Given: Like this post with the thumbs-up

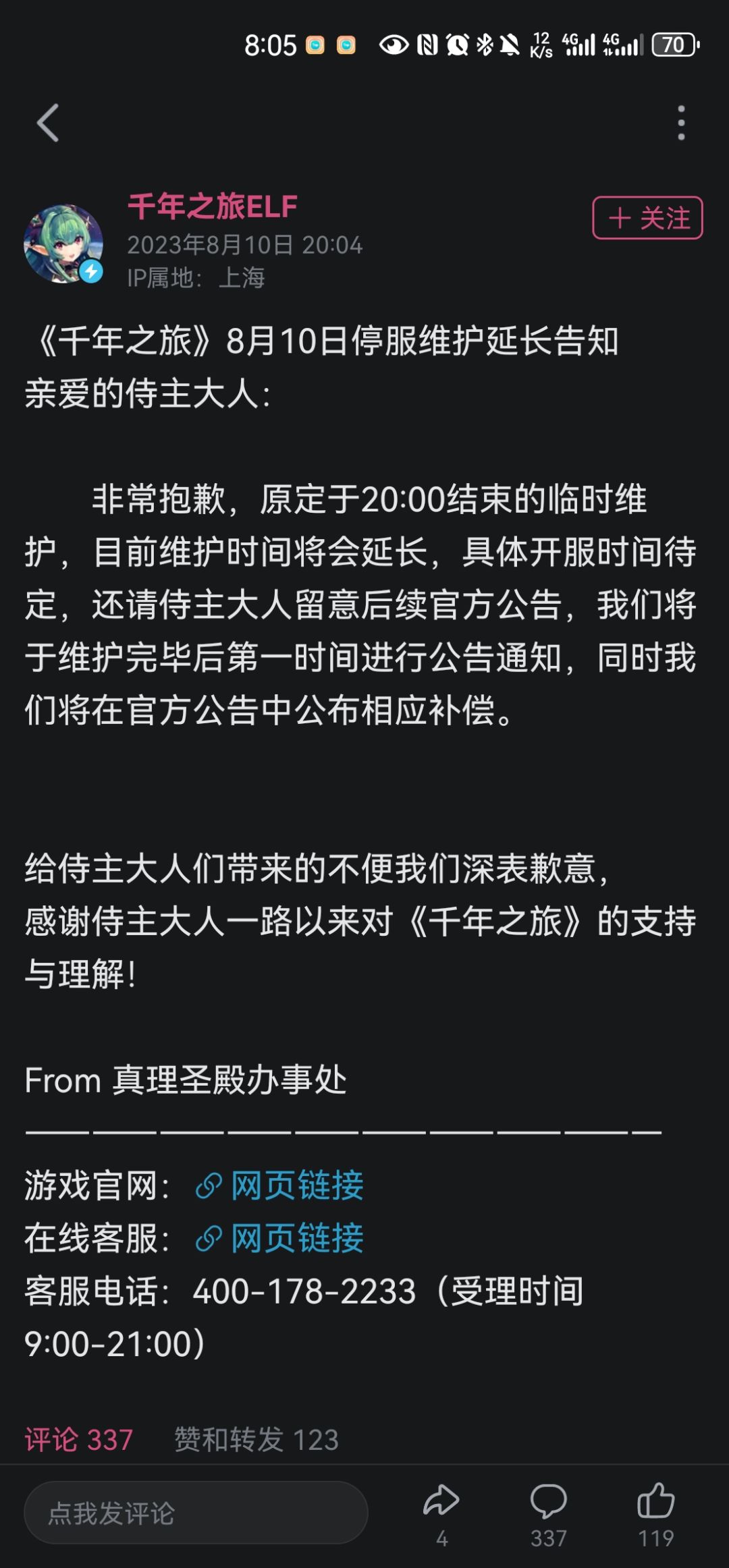Looking at the screenshot, I should [655, 1514].
